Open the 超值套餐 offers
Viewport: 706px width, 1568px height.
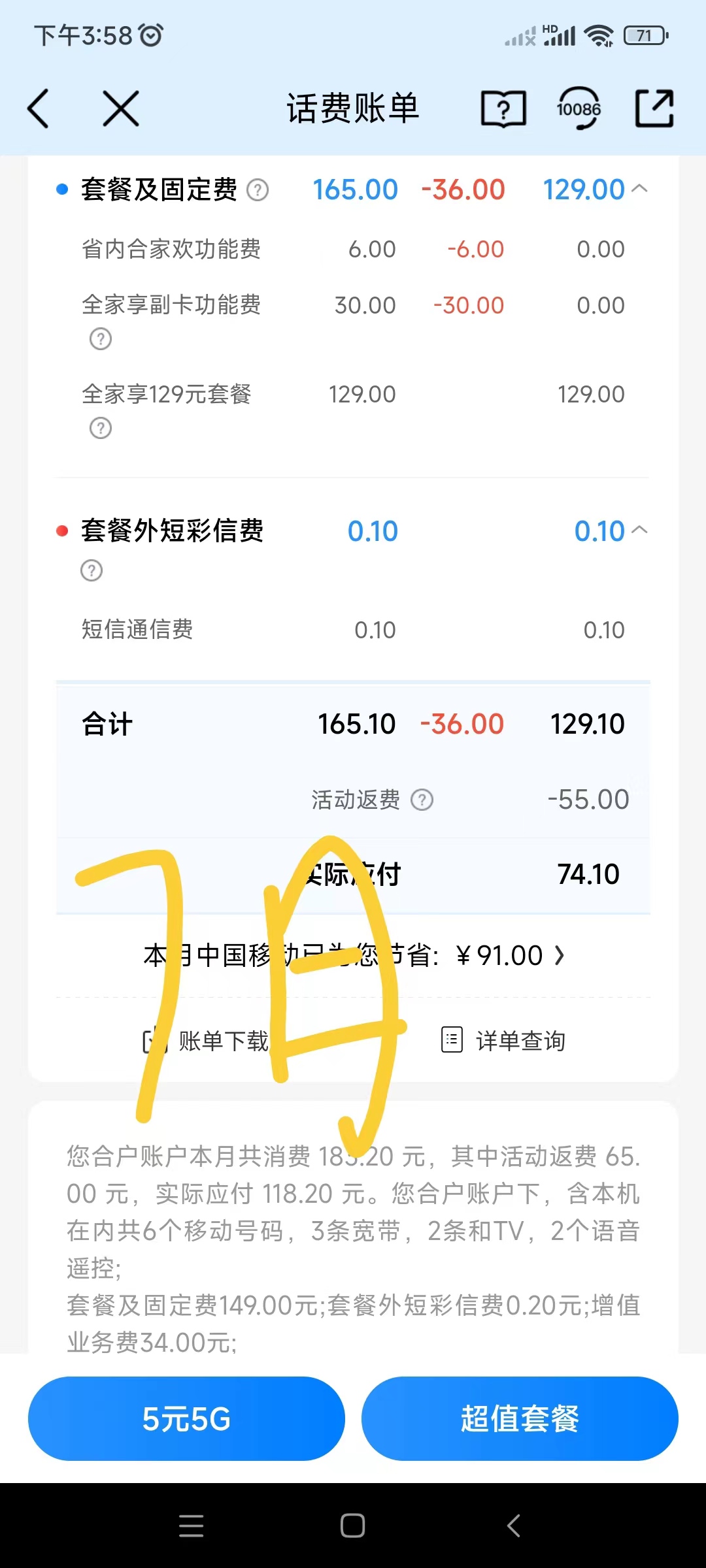click(520, 1418)
